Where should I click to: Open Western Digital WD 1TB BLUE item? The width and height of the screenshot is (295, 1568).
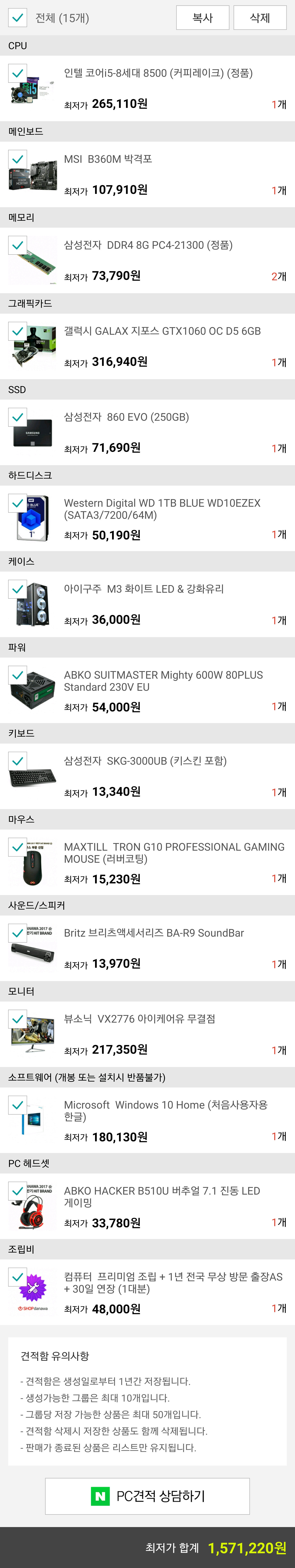[162, 509]
